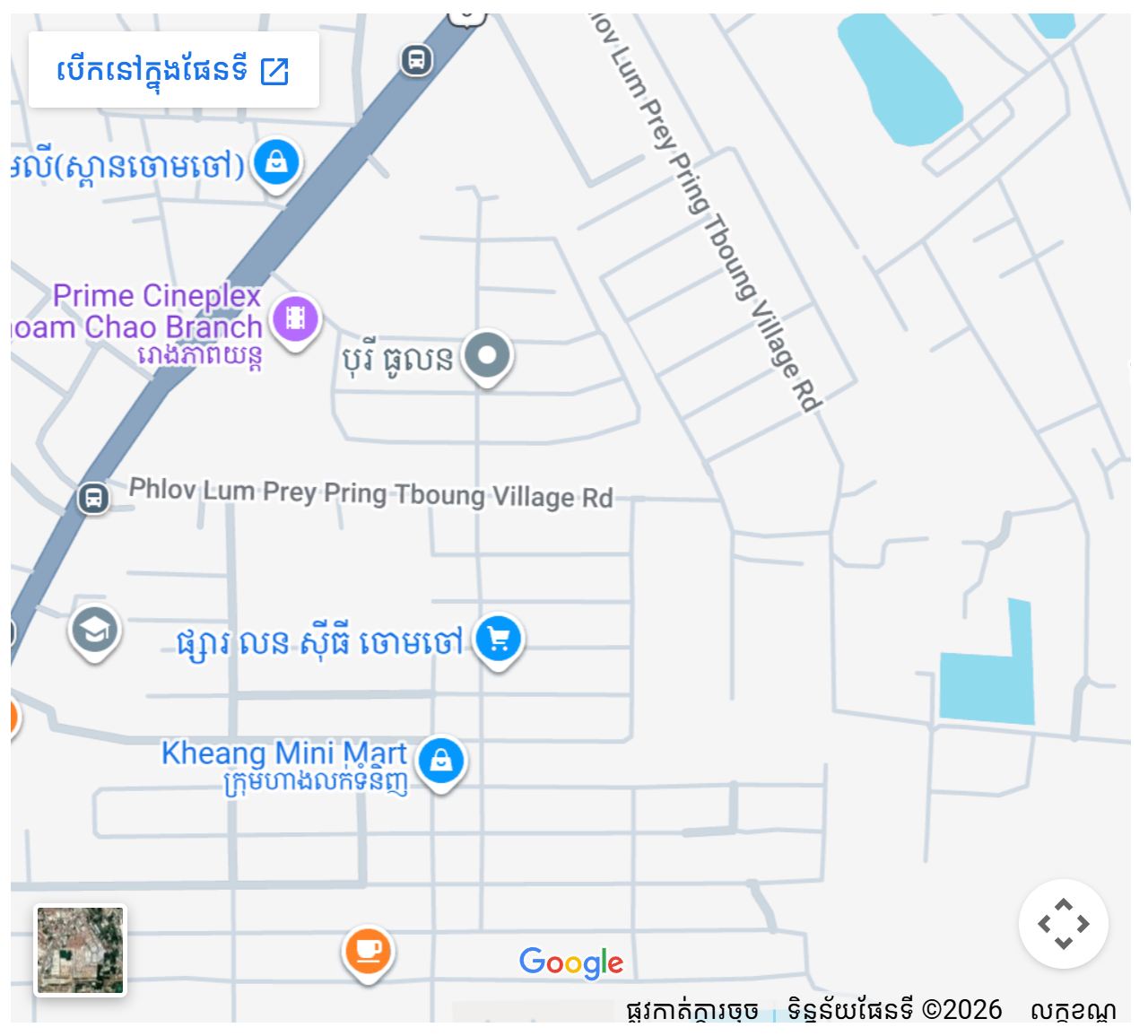This screenshot has width=1148, height=1036.
Task: Tap bus stop on Phlov Lum Prey Pring road
Action: [93, 497]
